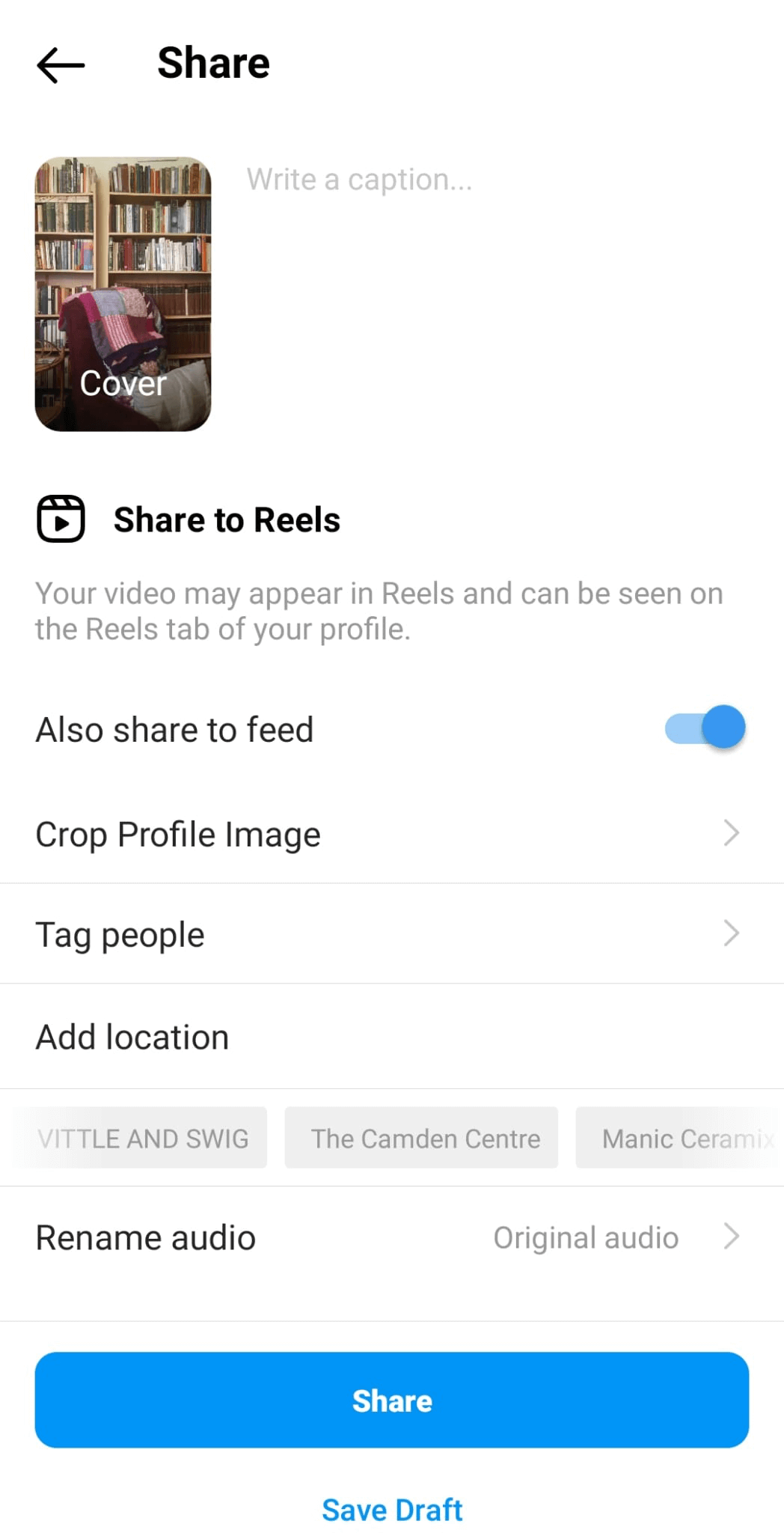Image resolution: width=784 pixels, height=1533 pixels.
Task: Disable Also share to feed
Action: 705,728
